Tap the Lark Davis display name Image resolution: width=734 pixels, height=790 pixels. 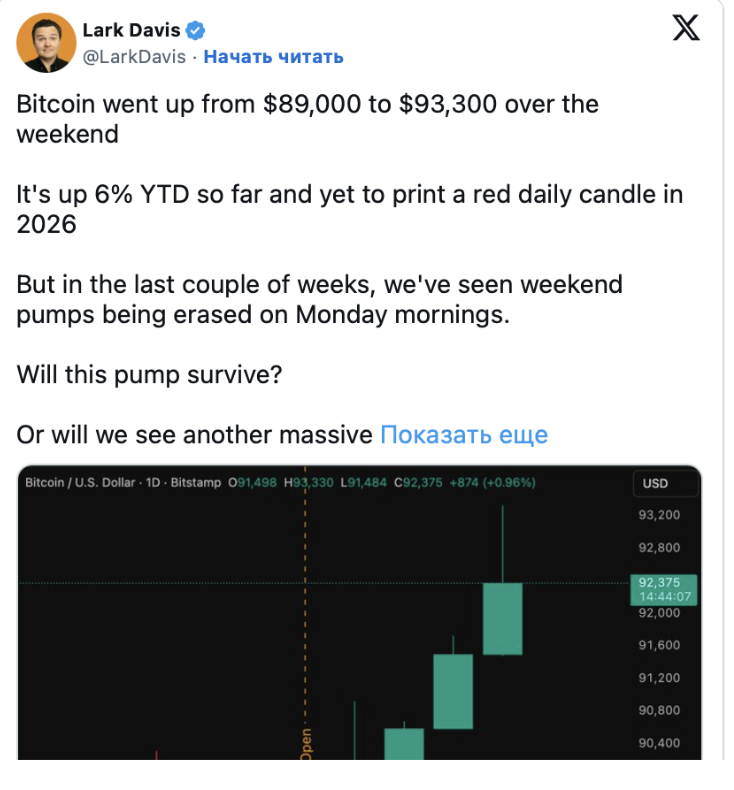[x=131, y=30]
